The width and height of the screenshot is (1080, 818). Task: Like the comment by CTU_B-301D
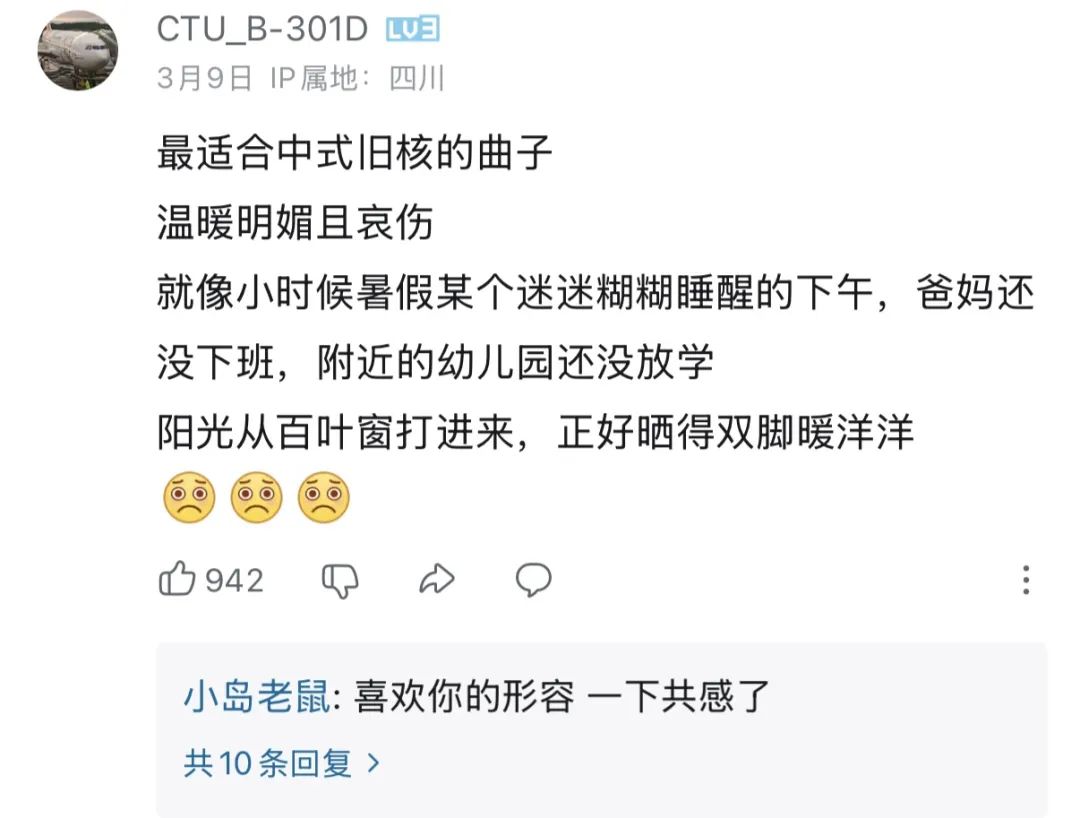[x=177, y=579]
